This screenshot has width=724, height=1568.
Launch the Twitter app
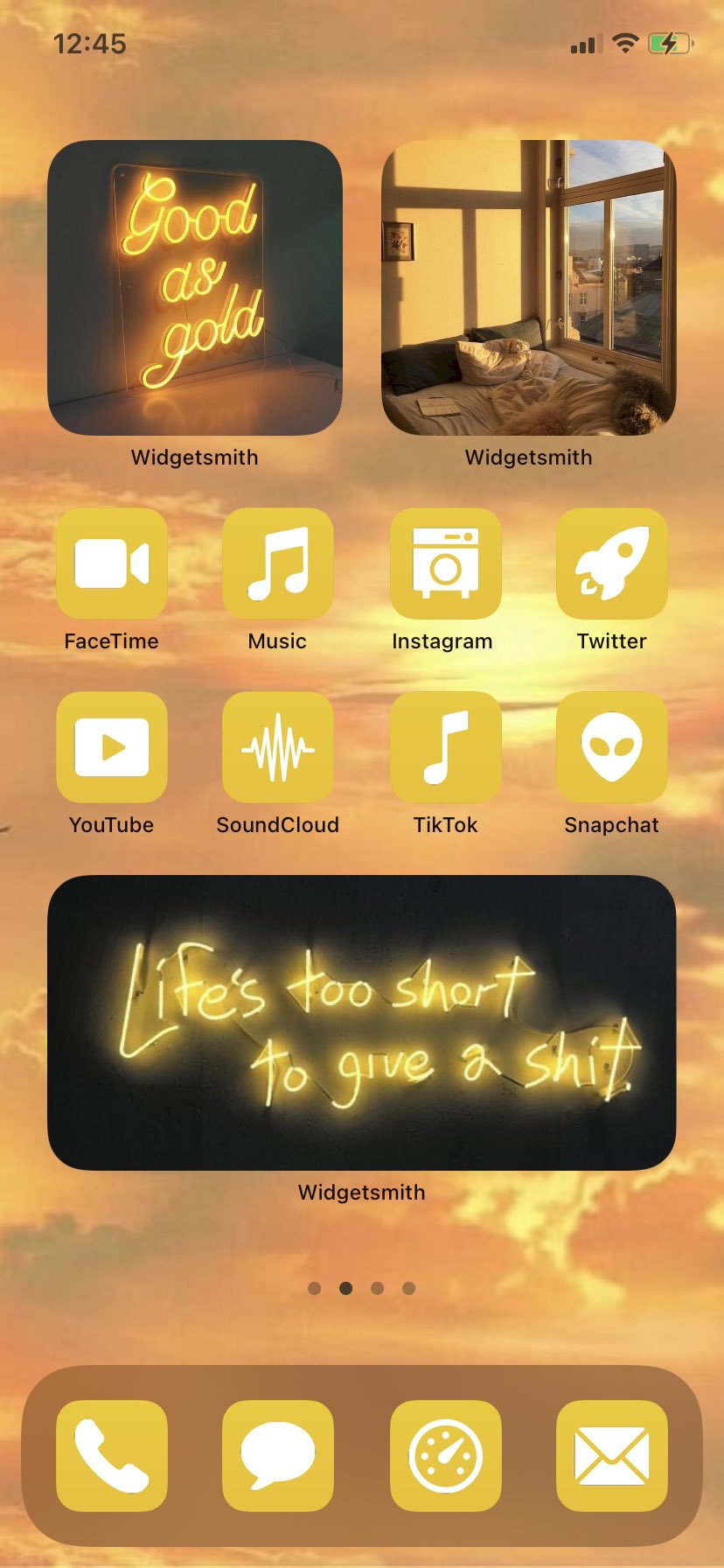tap(611, 564)
